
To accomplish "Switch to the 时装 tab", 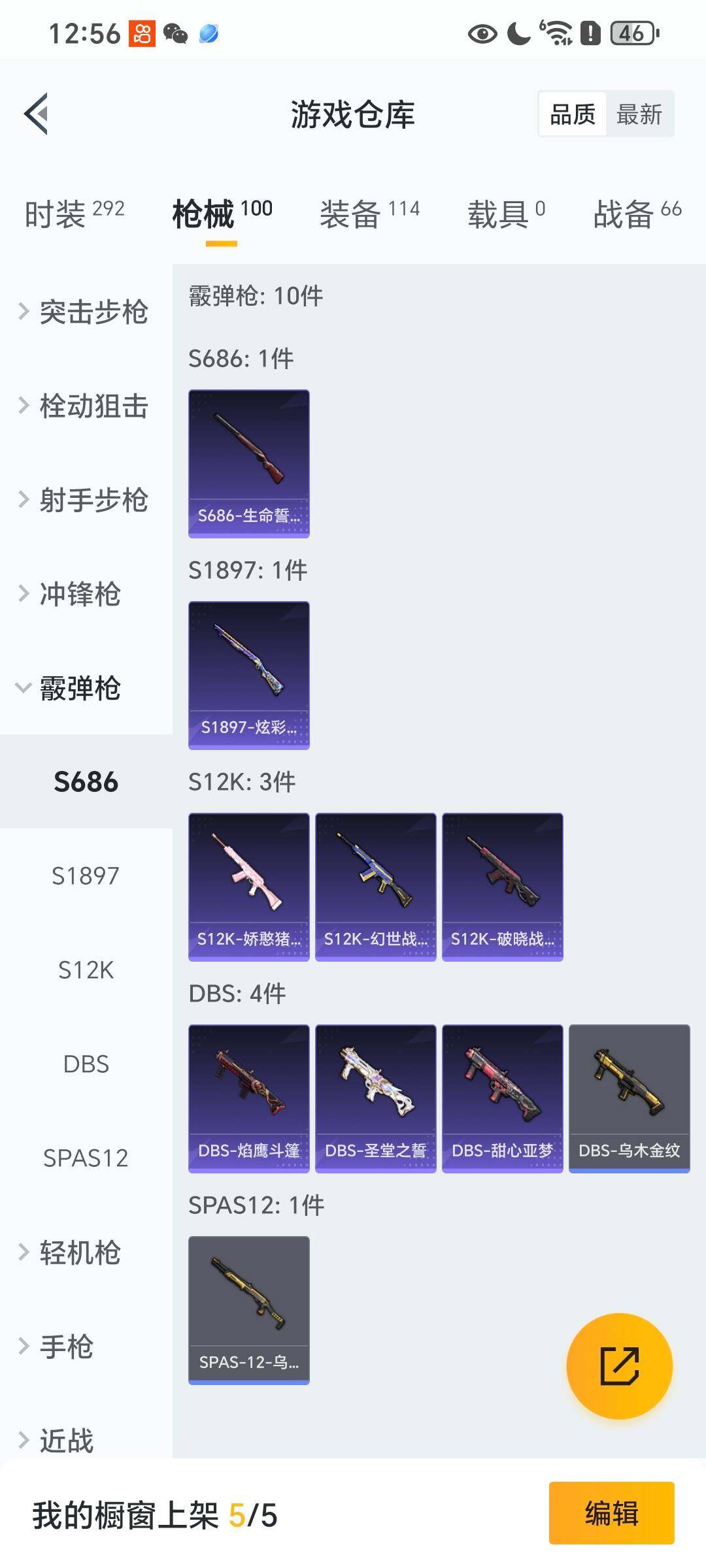I will point(74,214).
